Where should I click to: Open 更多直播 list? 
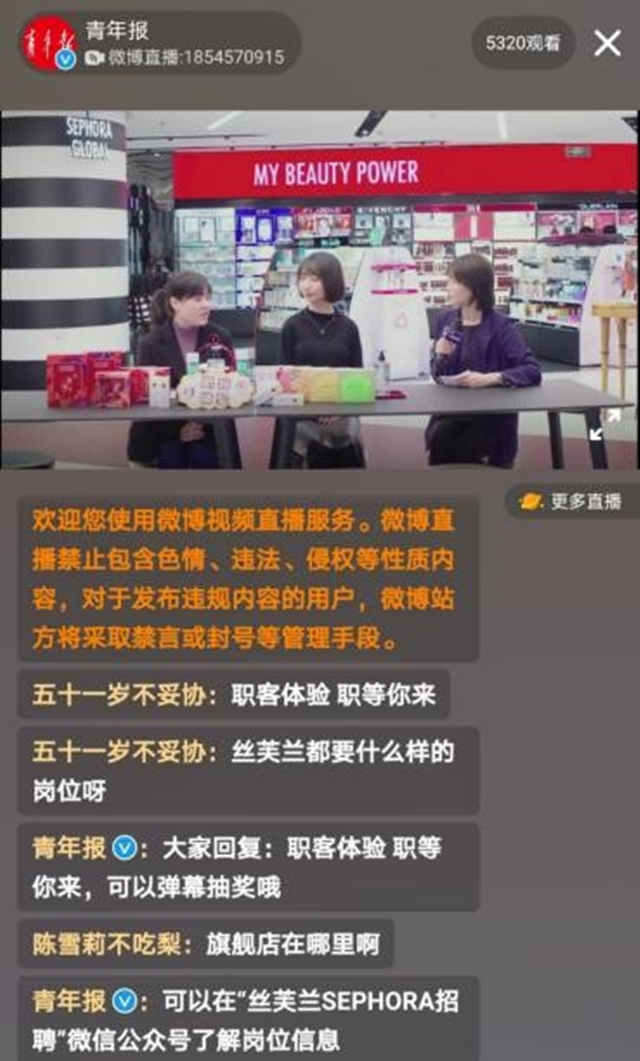click(x=572, y=501)
